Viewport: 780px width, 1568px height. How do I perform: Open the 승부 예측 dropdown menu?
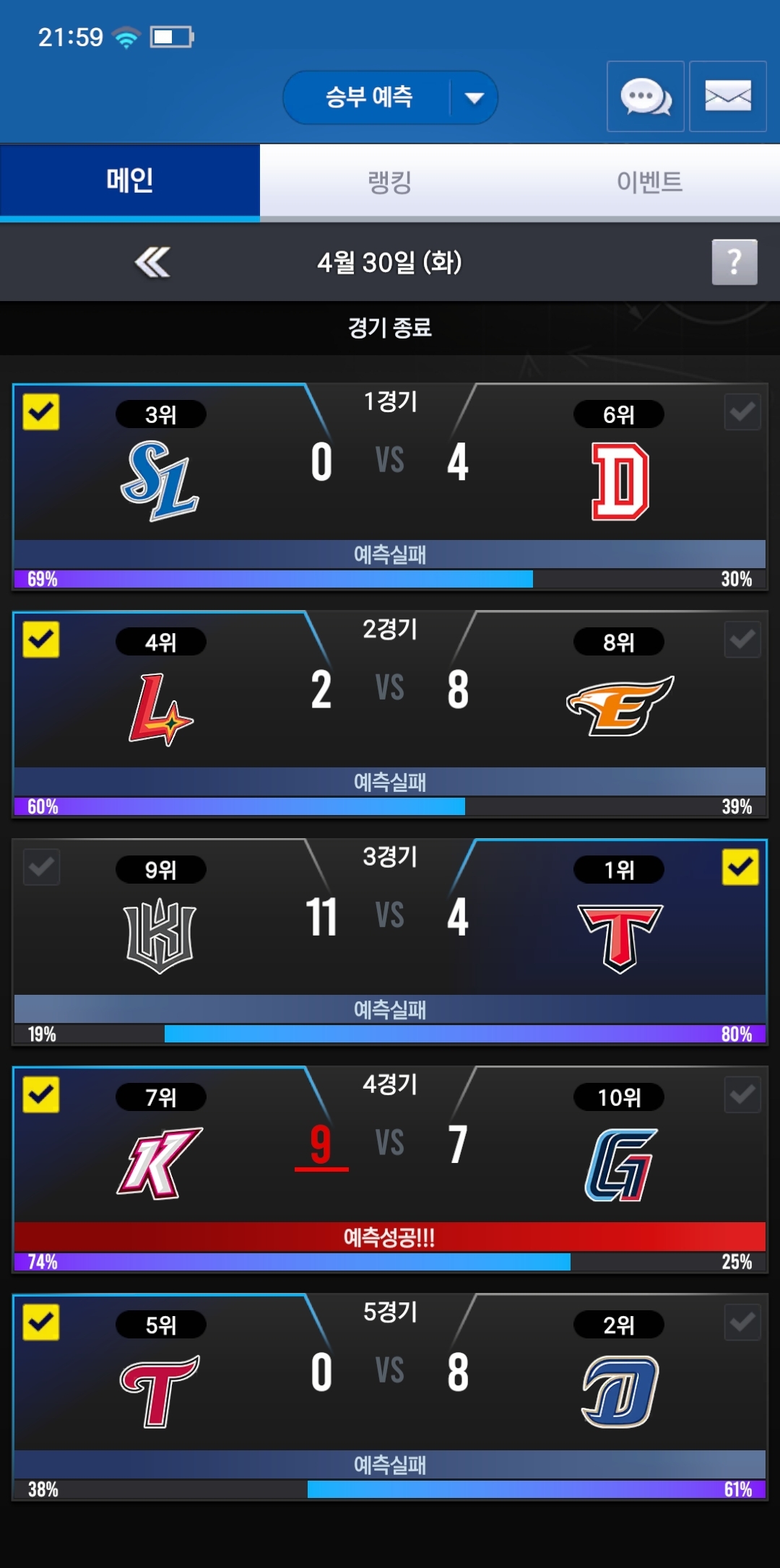[x=390, y=97]
